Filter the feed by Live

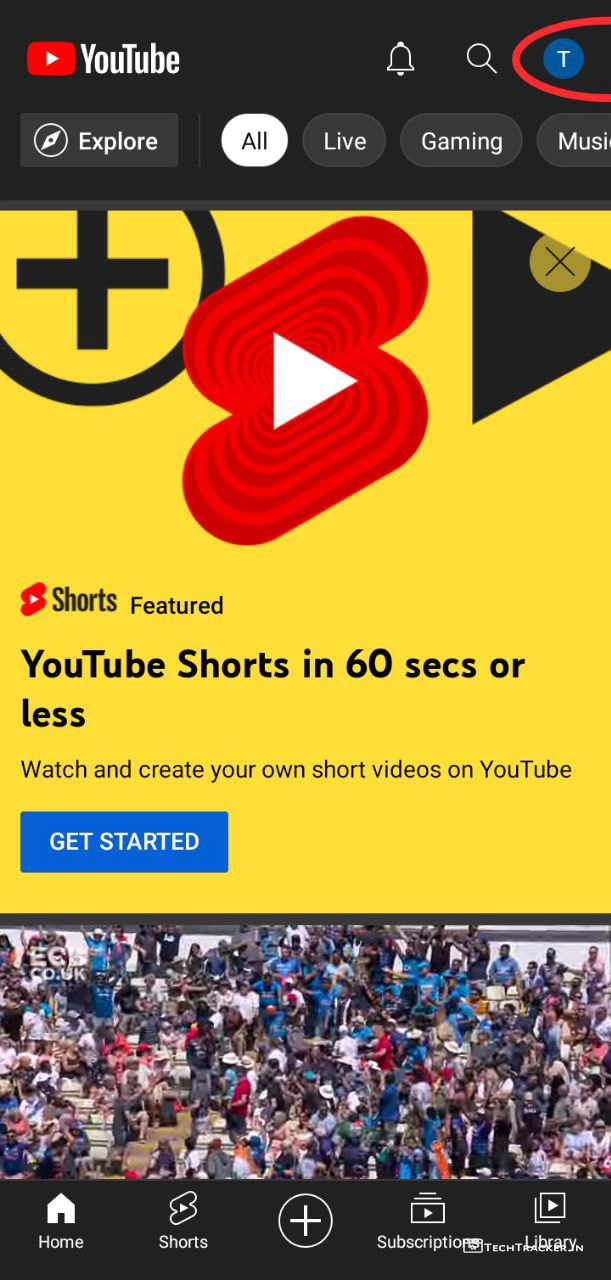(344, 141)
